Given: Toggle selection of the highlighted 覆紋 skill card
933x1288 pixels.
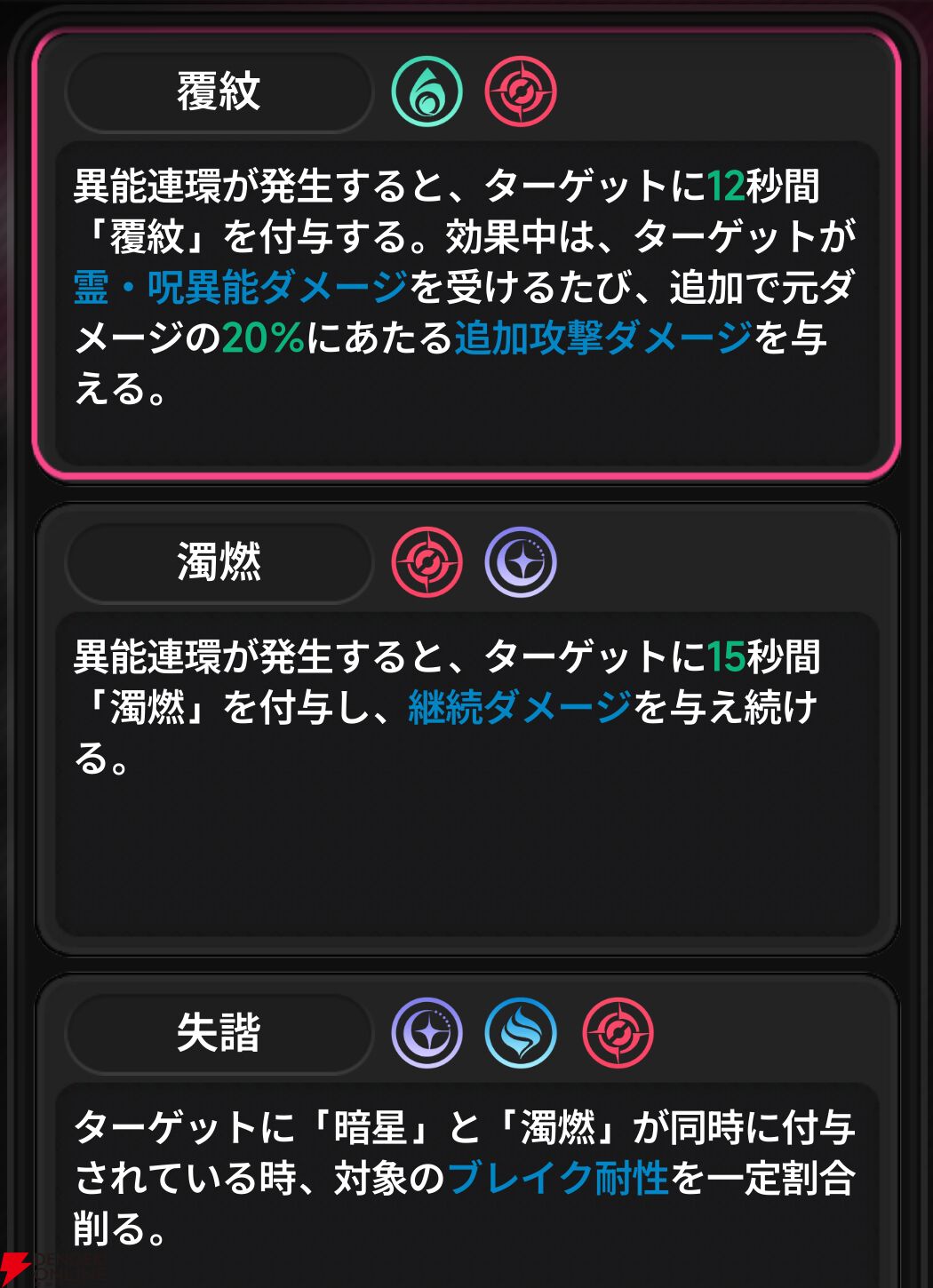Looking at the screenshot, I should [466, 258].
